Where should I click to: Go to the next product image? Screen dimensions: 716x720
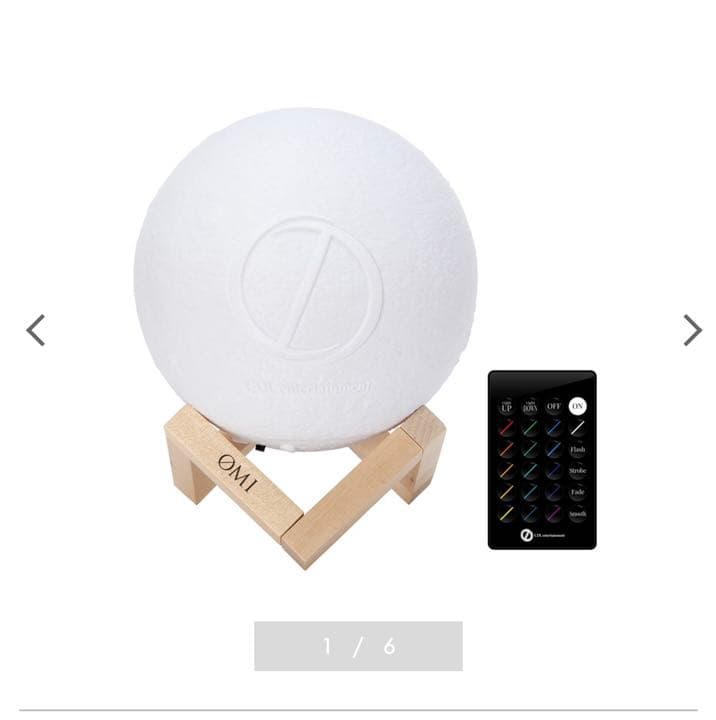pyautogui.click(x=692, y=330)
